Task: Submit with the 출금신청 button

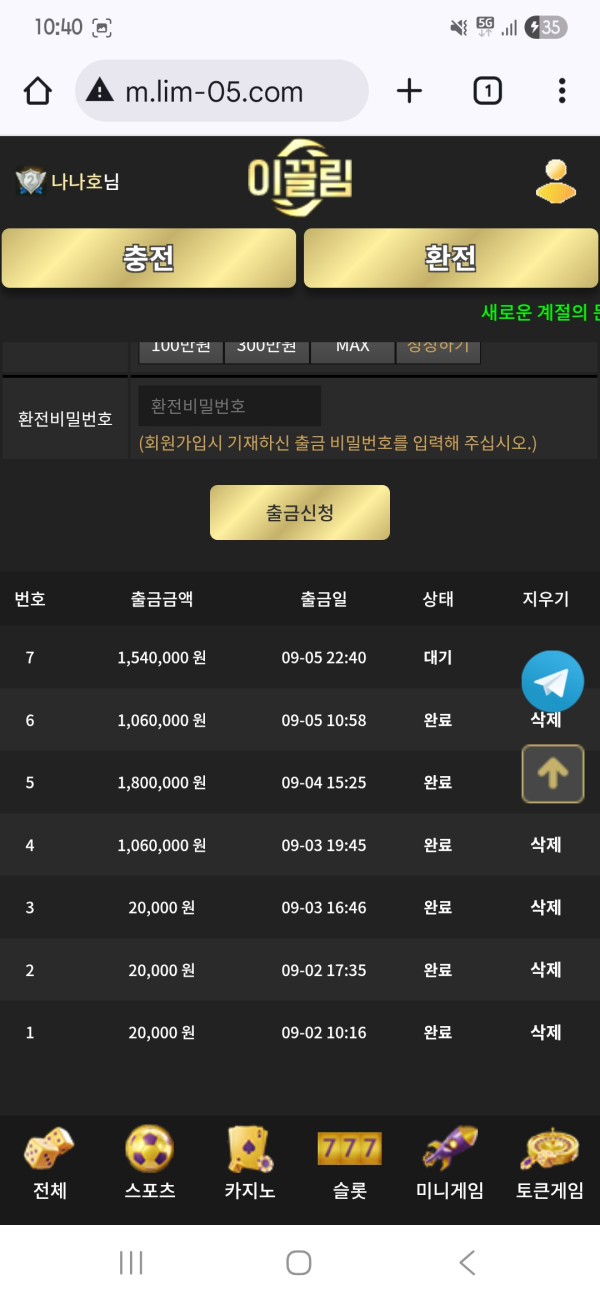Action: [x=300, y=512]
